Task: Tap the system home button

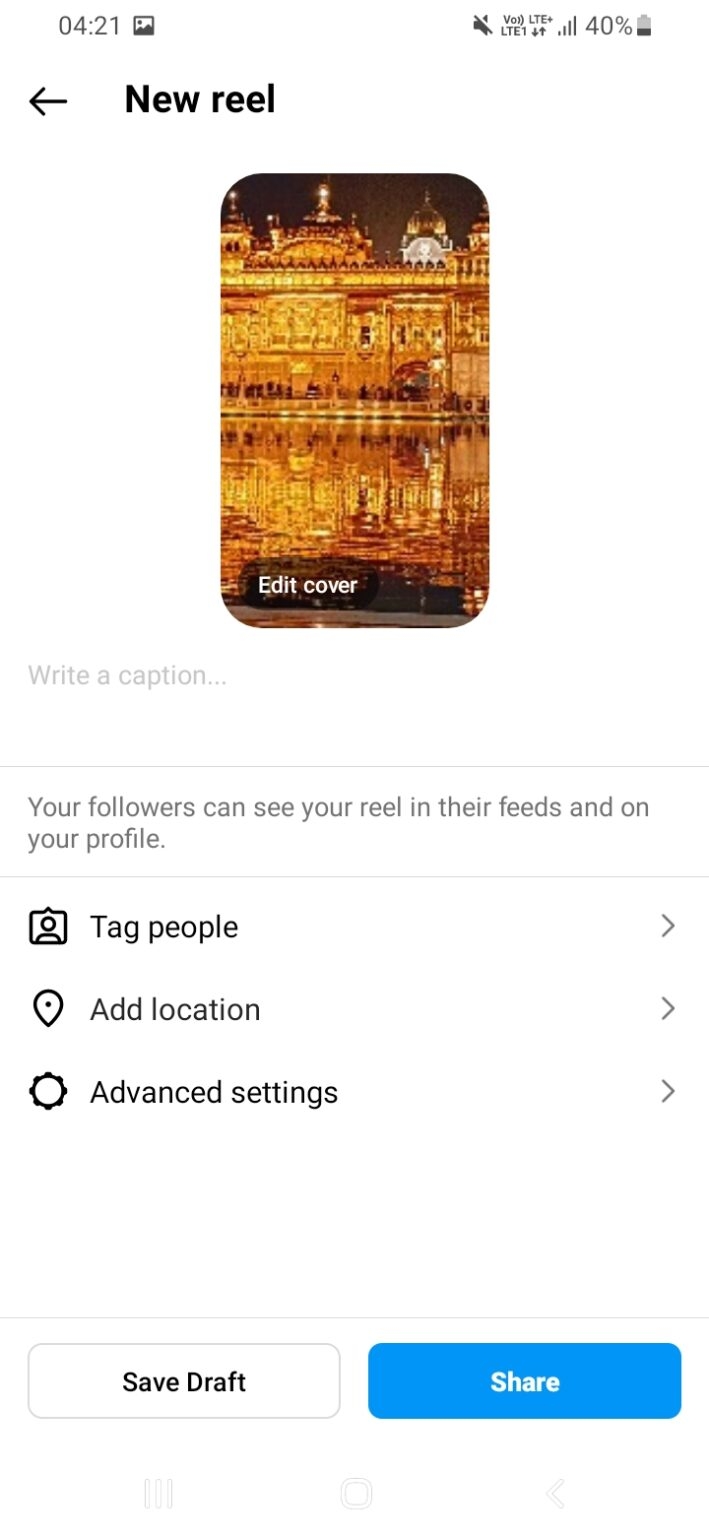Action: coord(356,1494)
